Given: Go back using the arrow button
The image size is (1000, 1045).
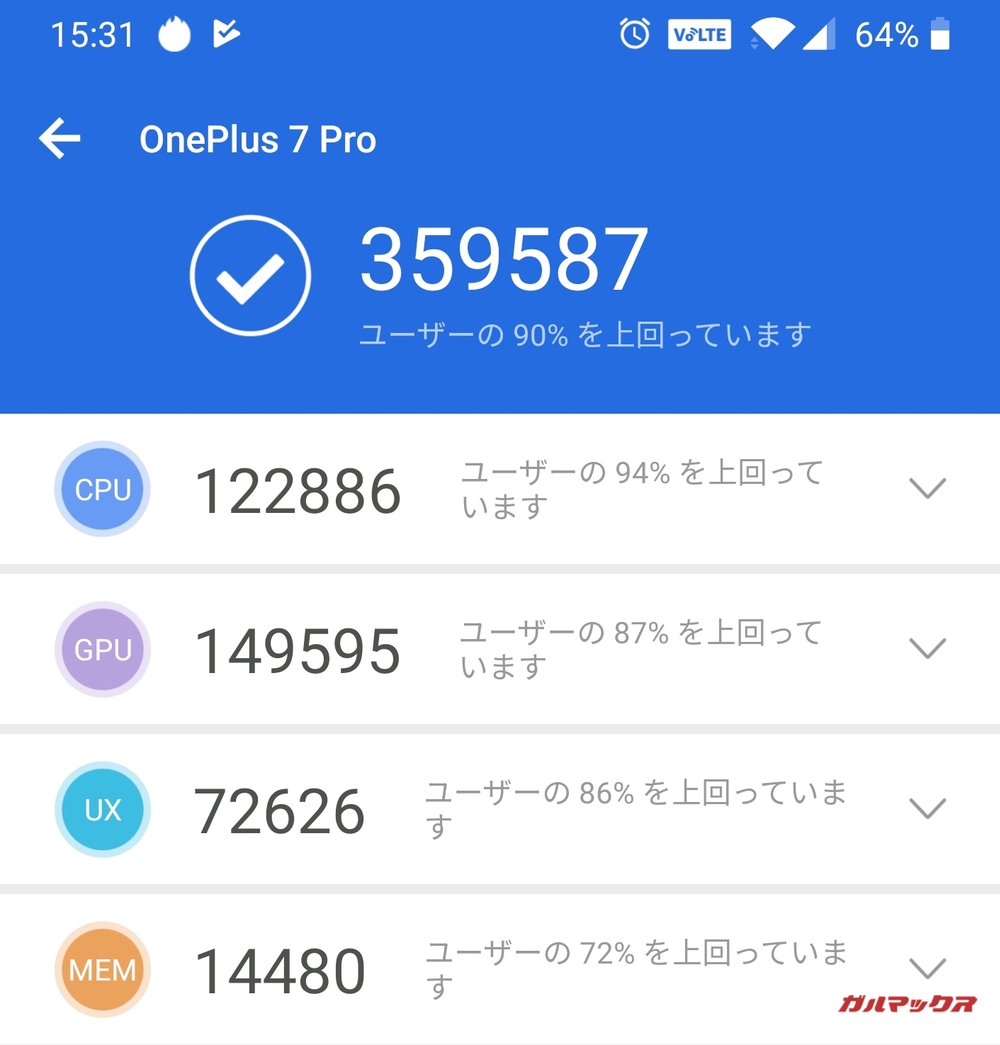Looking at the screenshot, I should tap(58, 139).
